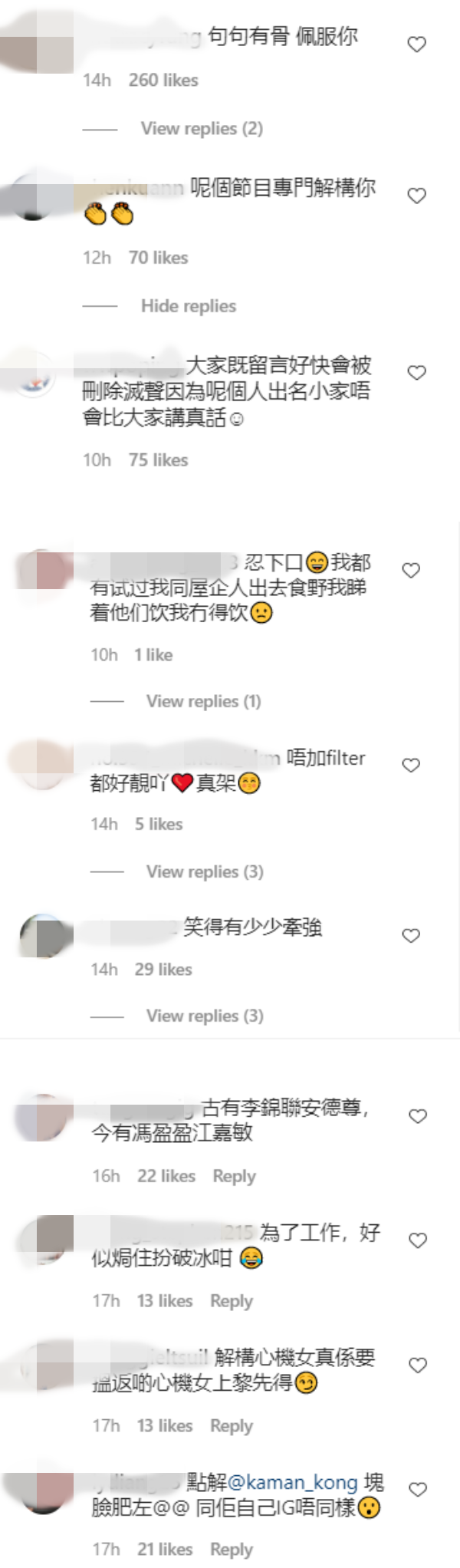The image size is (460, 1568).
Task: Like the comment 句句有骨 佩服你
Action: tap(416, 44)
